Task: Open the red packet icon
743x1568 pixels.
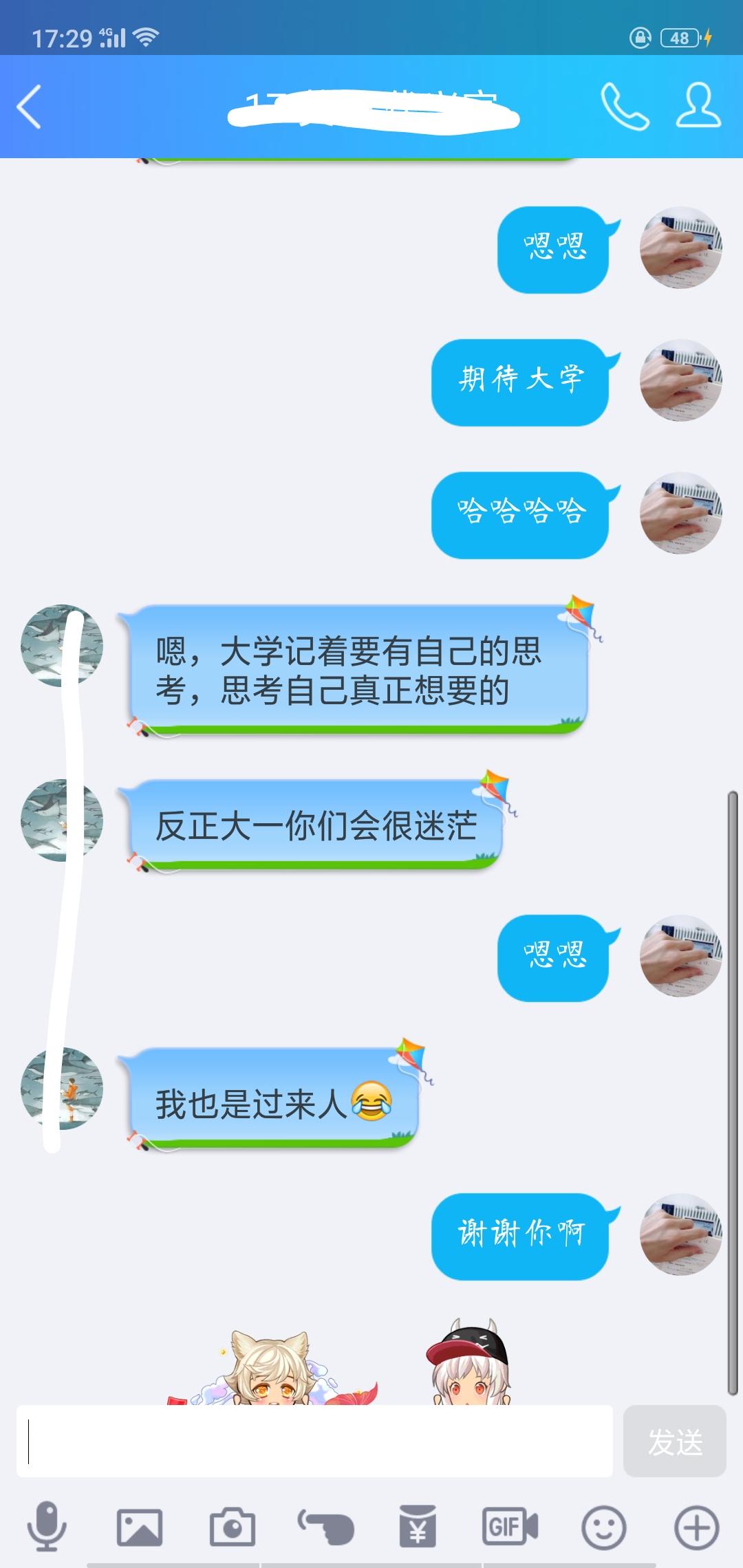Action: tap(418, 1526)
